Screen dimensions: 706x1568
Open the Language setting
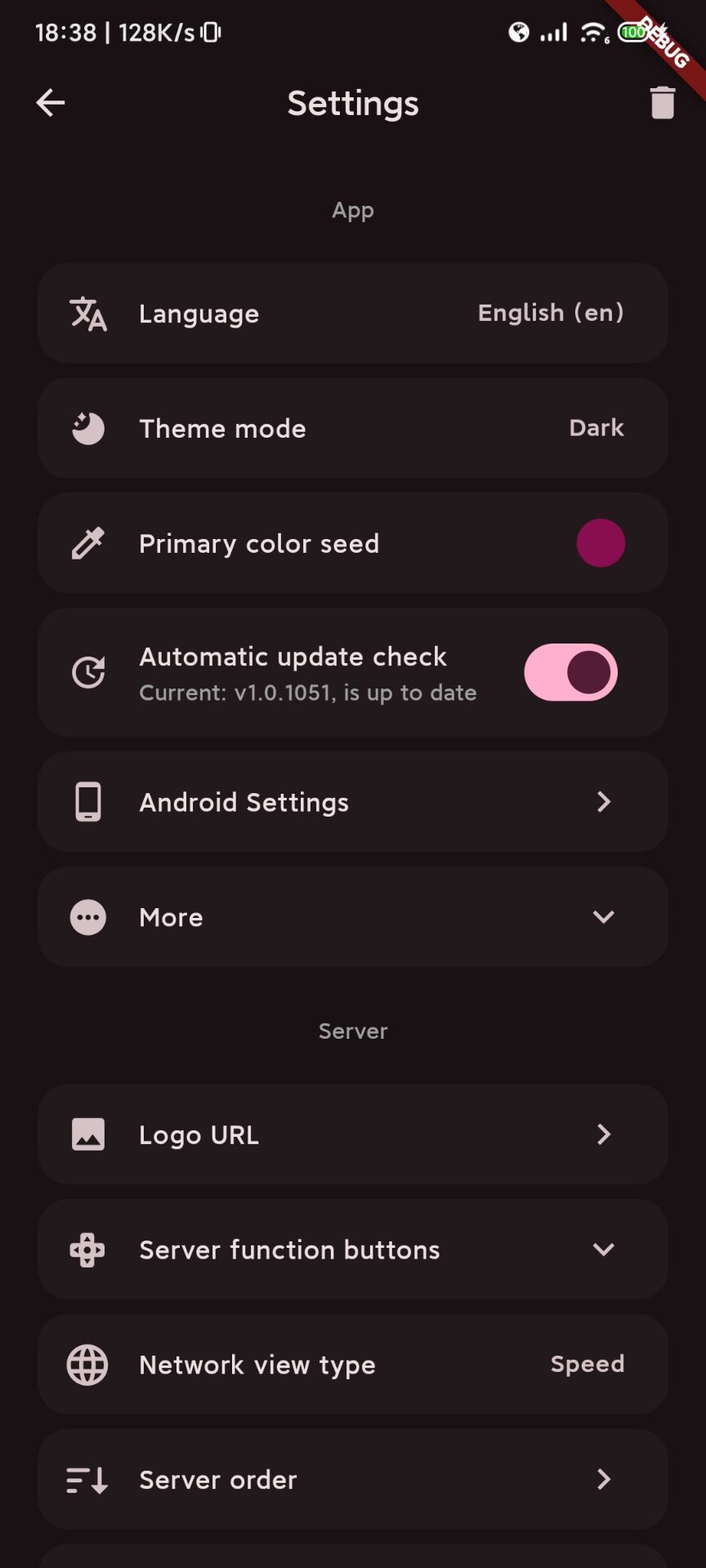353,314
